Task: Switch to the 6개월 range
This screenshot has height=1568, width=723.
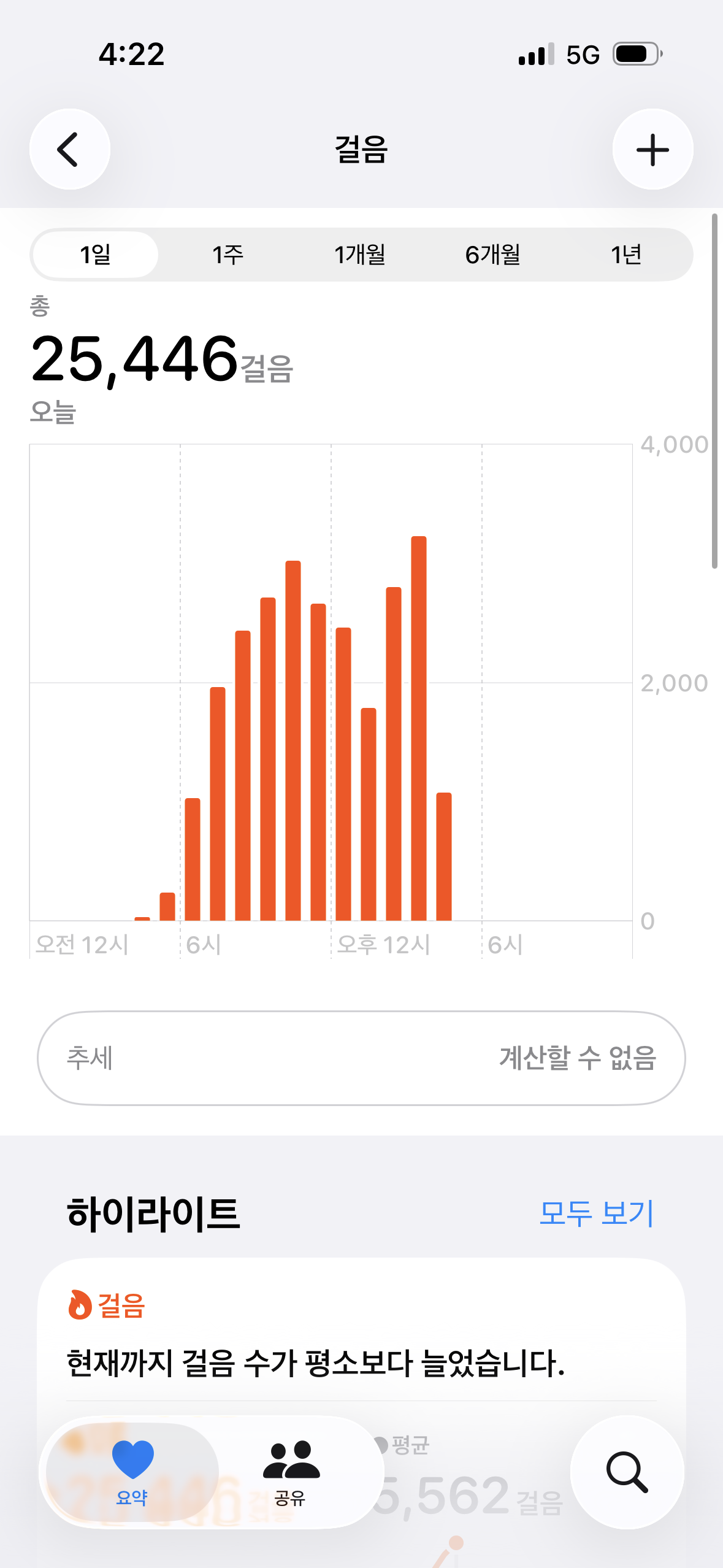Action: coord(492,255)
